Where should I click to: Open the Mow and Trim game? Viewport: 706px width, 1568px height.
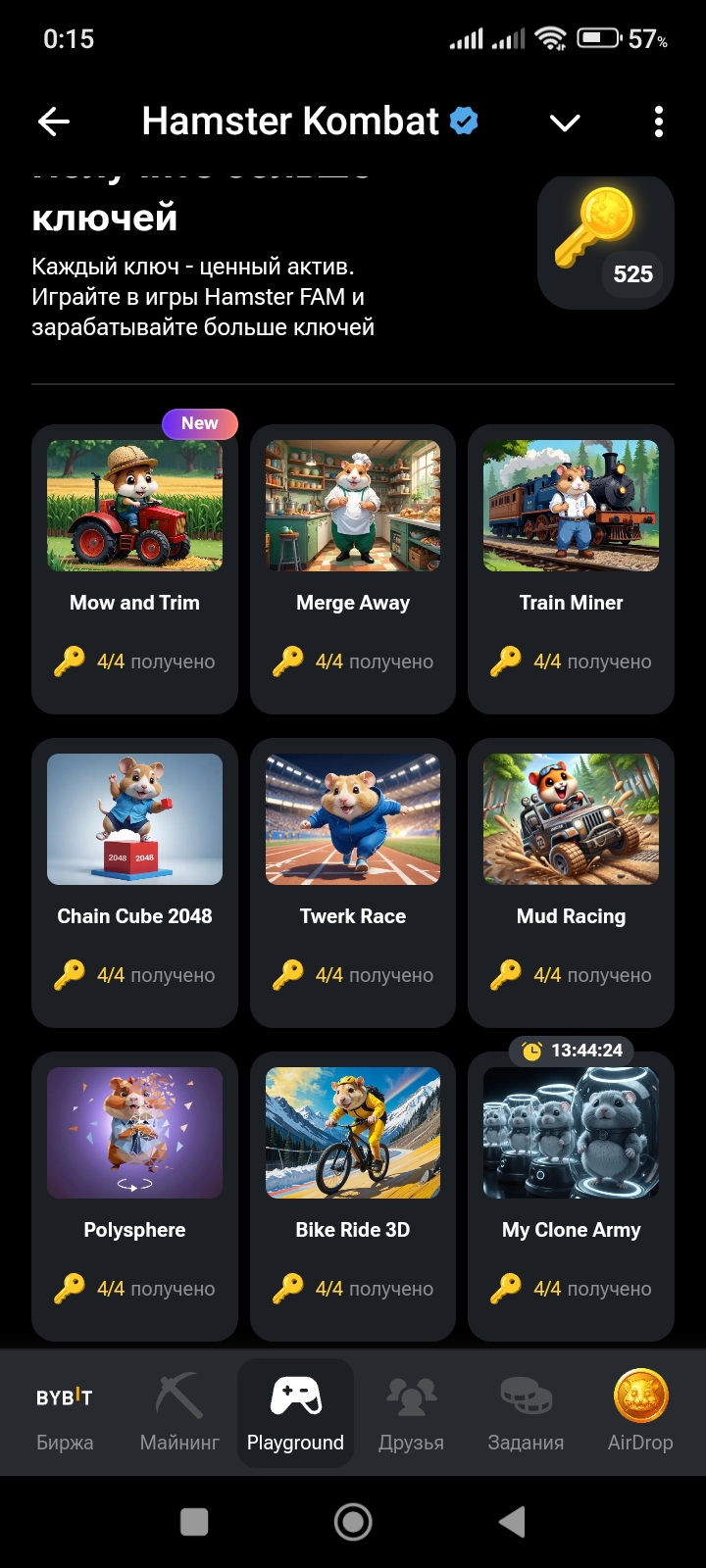(x=134, y=568)
